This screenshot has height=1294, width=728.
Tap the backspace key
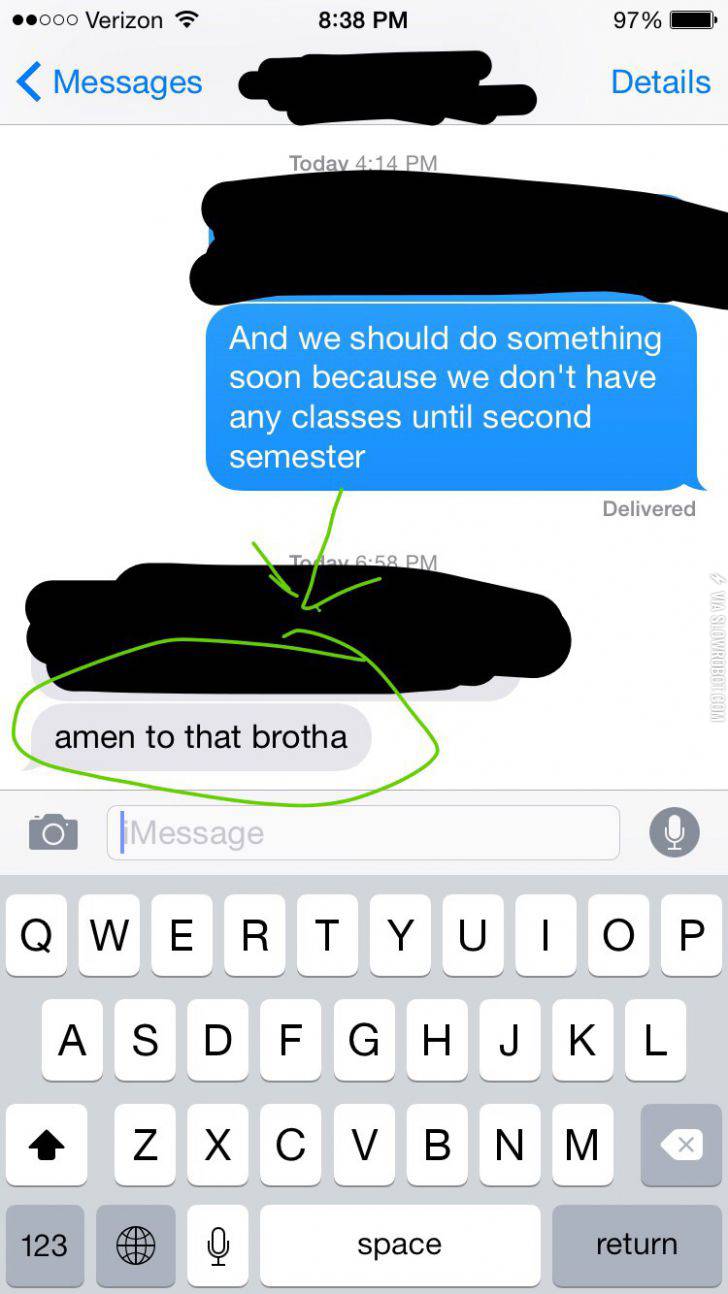pyautogui.click(x=680, y=1144)
